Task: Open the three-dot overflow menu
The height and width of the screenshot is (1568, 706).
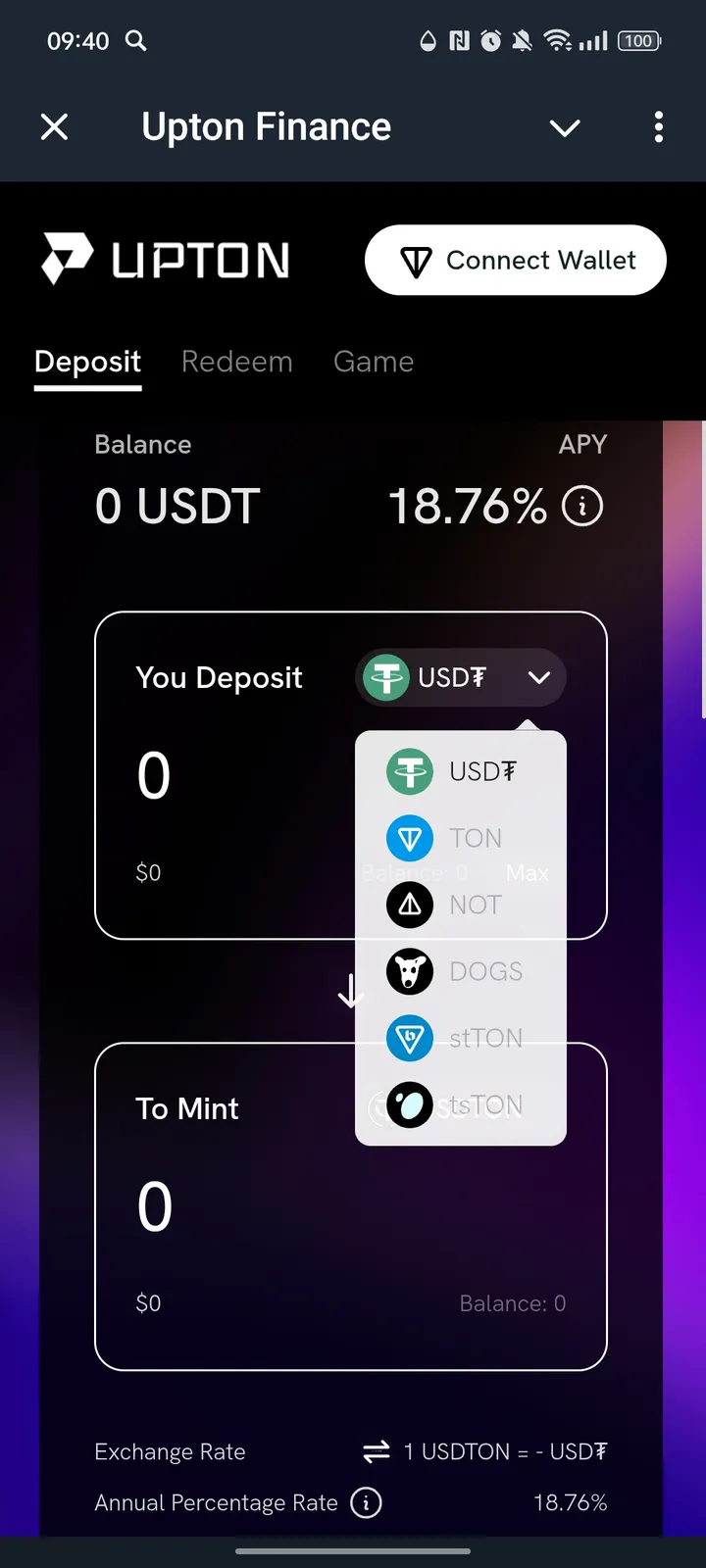Action: click(x=658, y=126)
